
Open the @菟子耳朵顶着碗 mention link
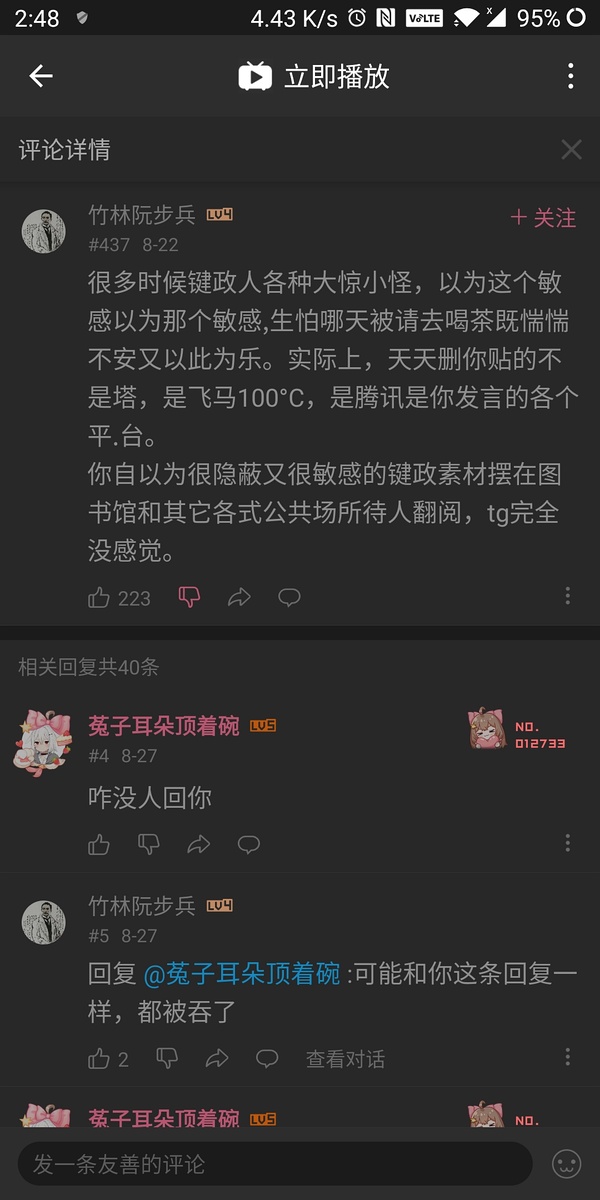tap(243, 973)
